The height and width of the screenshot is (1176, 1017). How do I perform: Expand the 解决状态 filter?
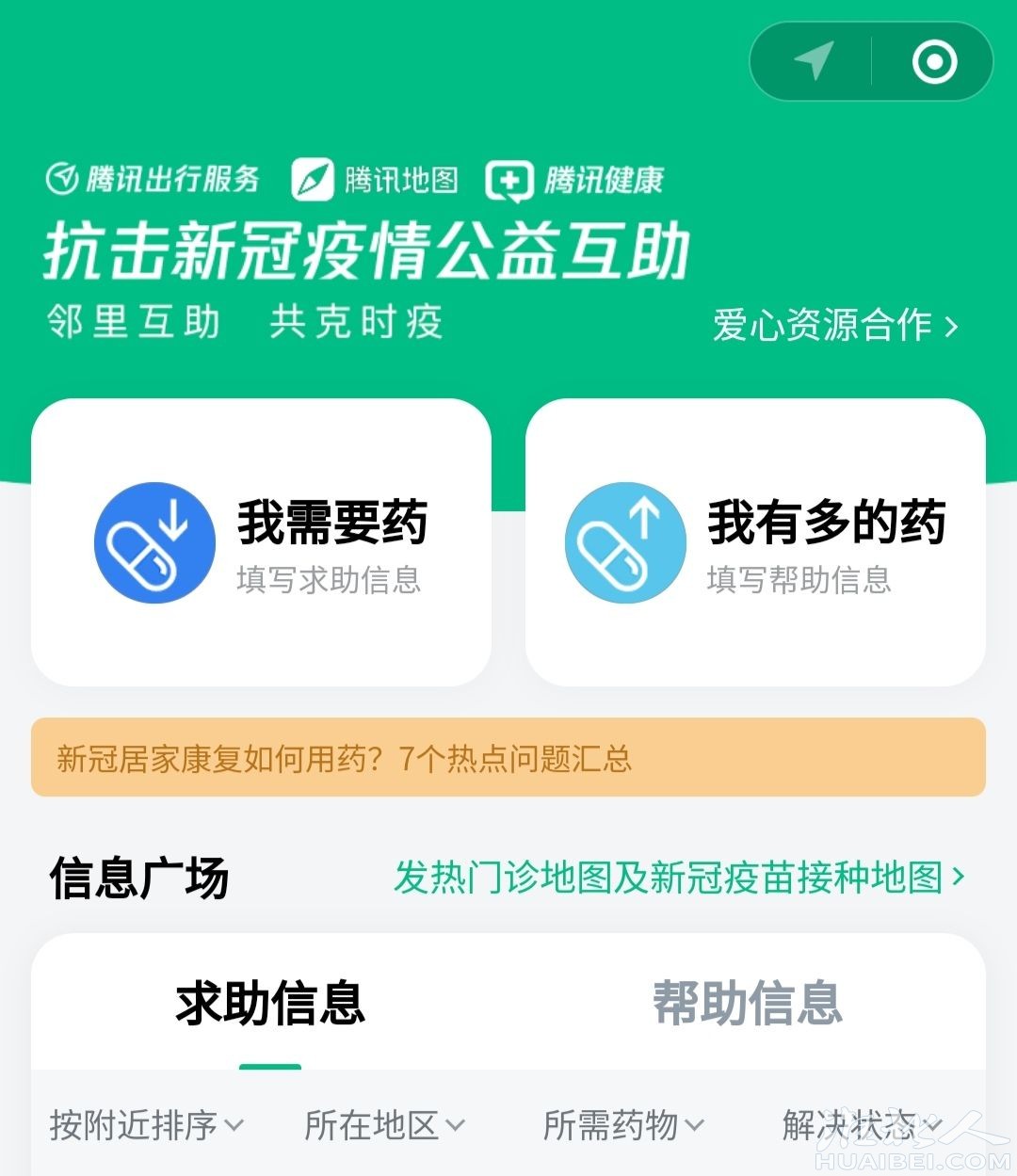[861, 1124]
